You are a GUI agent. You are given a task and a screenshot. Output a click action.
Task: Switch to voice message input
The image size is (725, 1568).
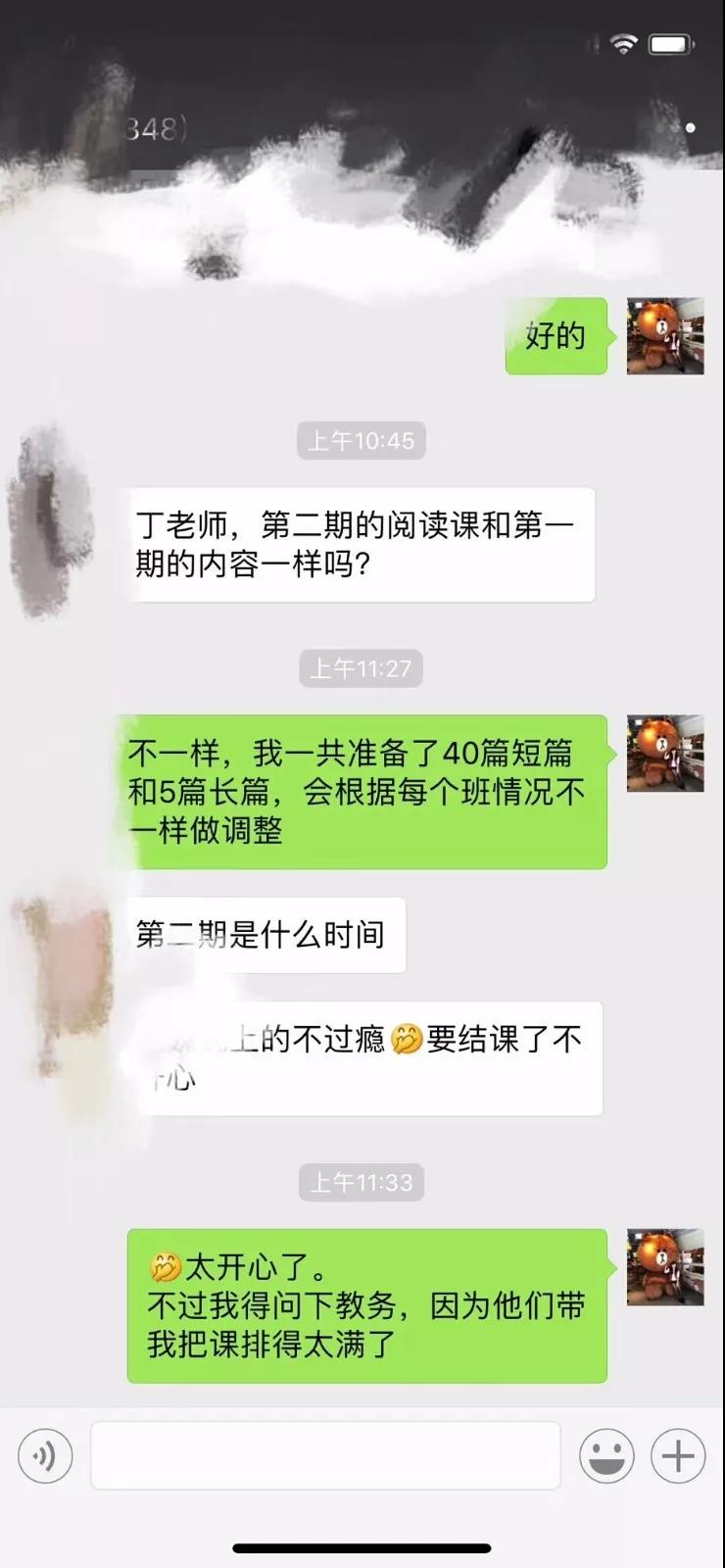(45, 1455)
